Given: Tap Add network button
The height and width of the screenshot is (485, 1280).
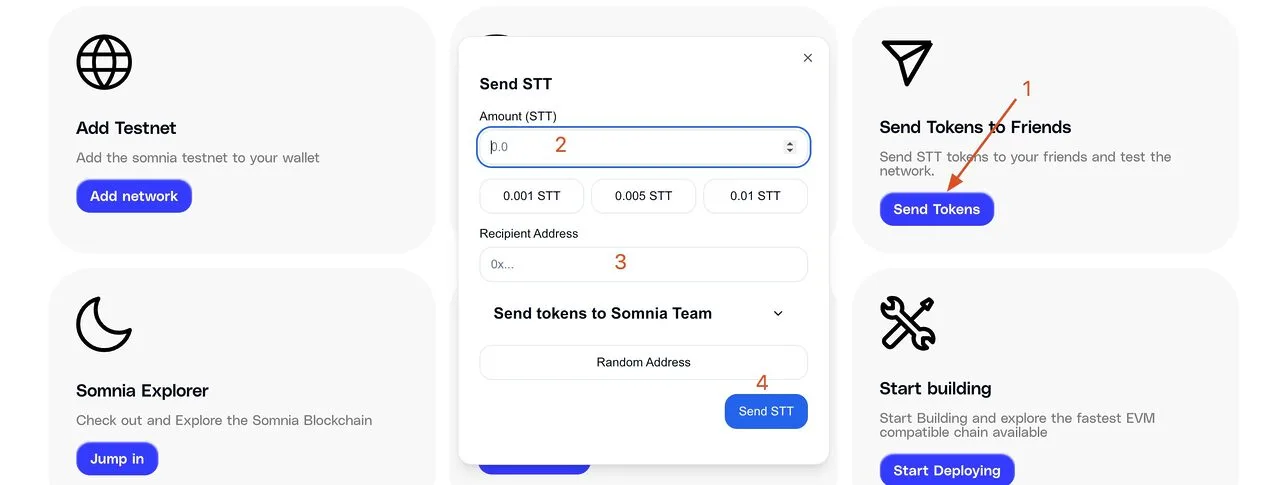Looking at the screenshot, I should (x=134, y=196).
